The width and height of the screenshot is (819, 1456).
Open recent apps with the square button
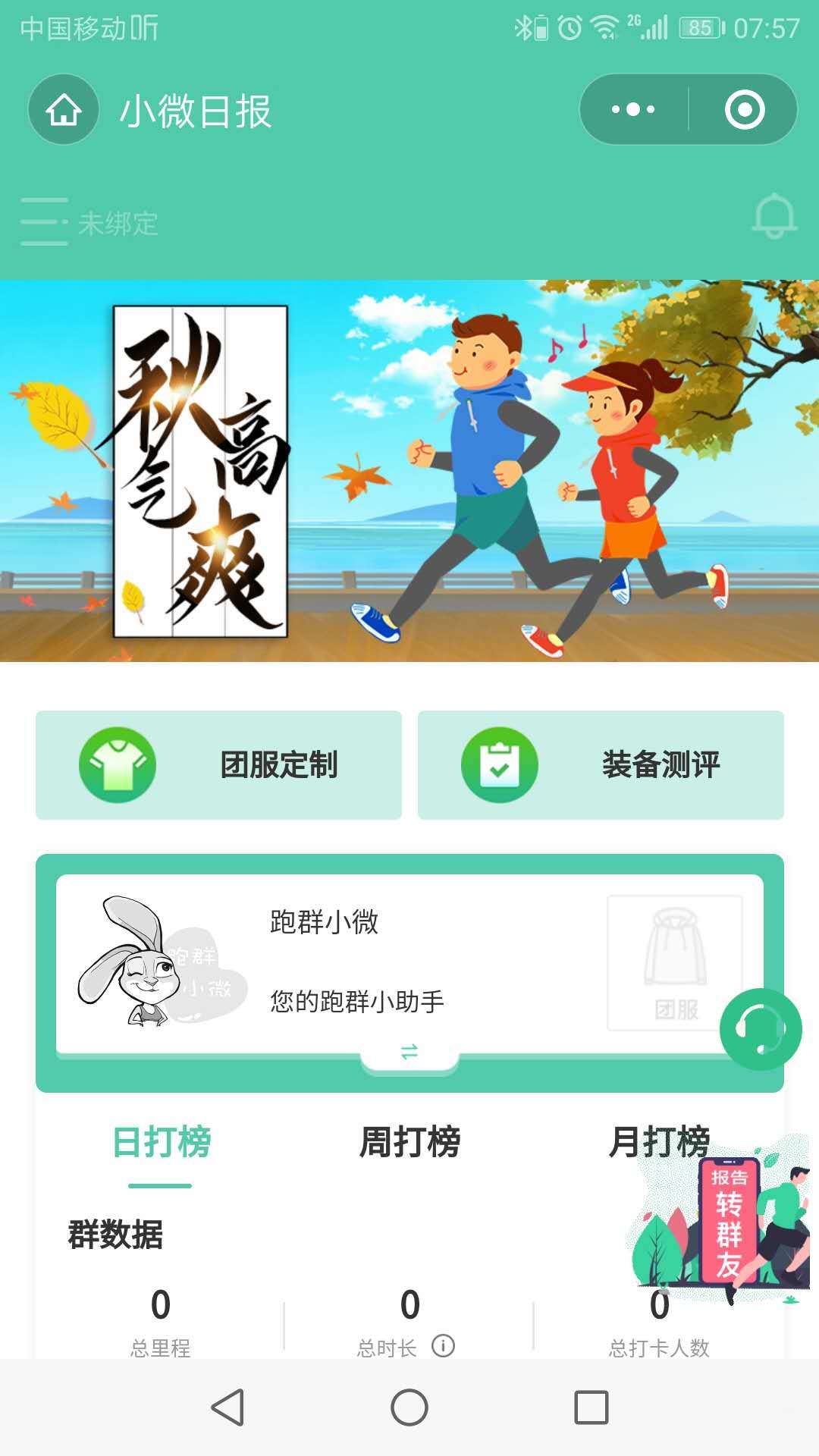pos(591,1407)
